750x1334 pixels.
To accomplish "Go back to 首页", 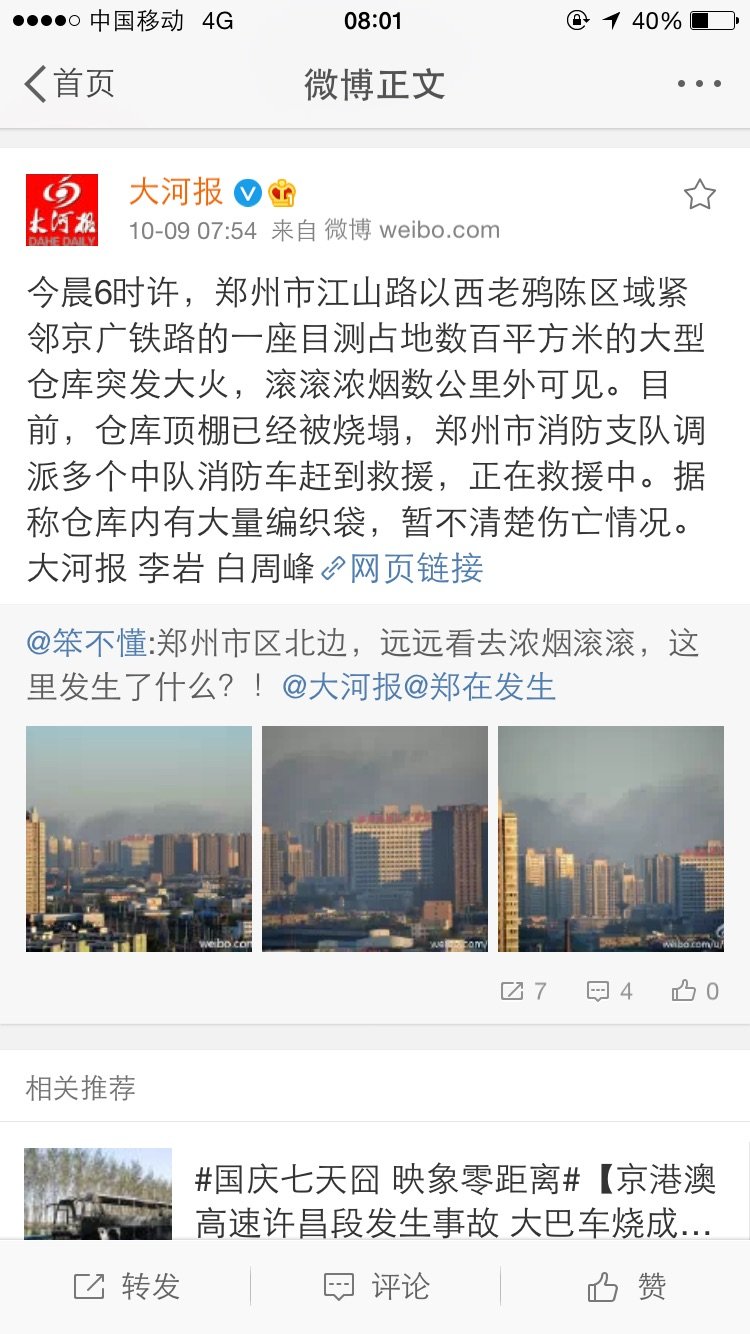I will coord(68,84).
